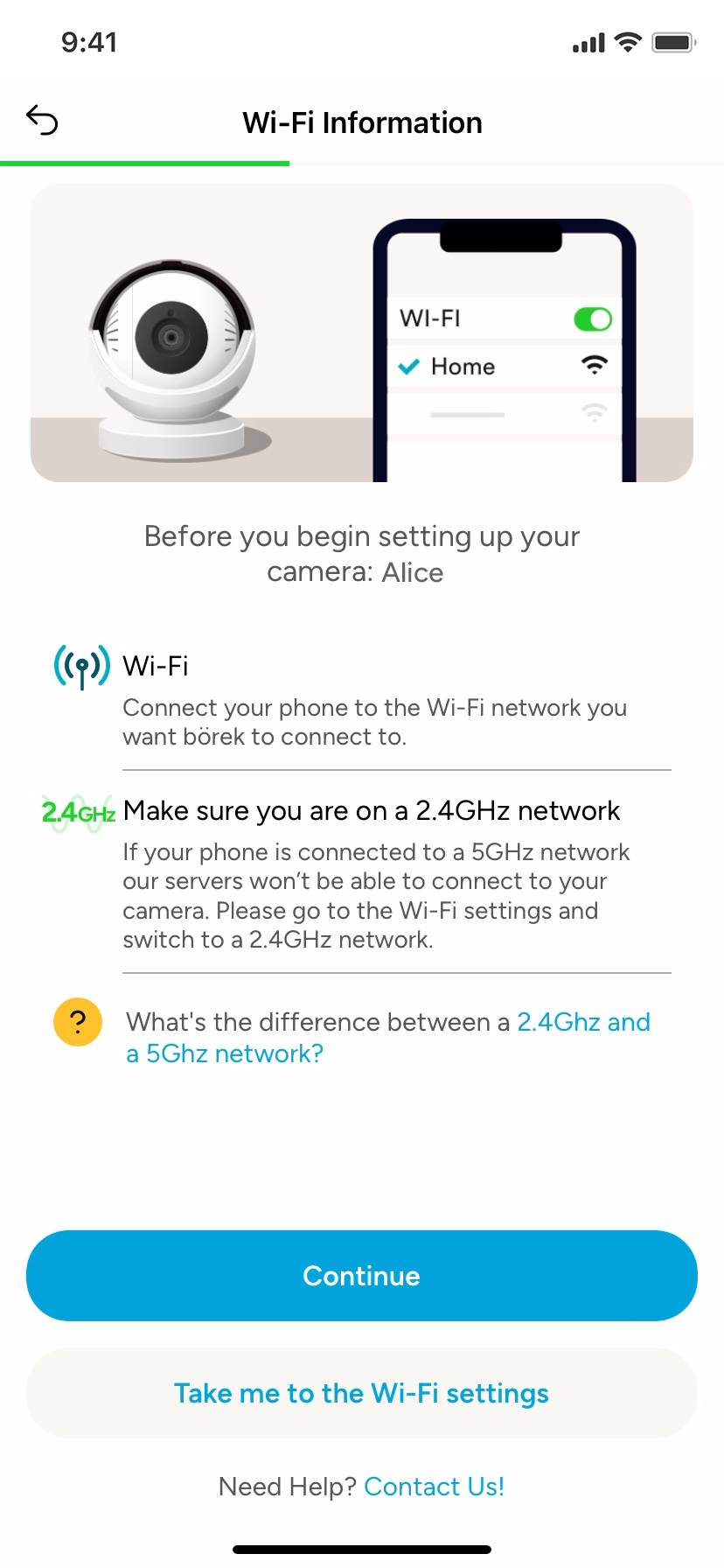Click the green progress bar at top
This screenshot has height=1568, width=724.
pos(144,163)
